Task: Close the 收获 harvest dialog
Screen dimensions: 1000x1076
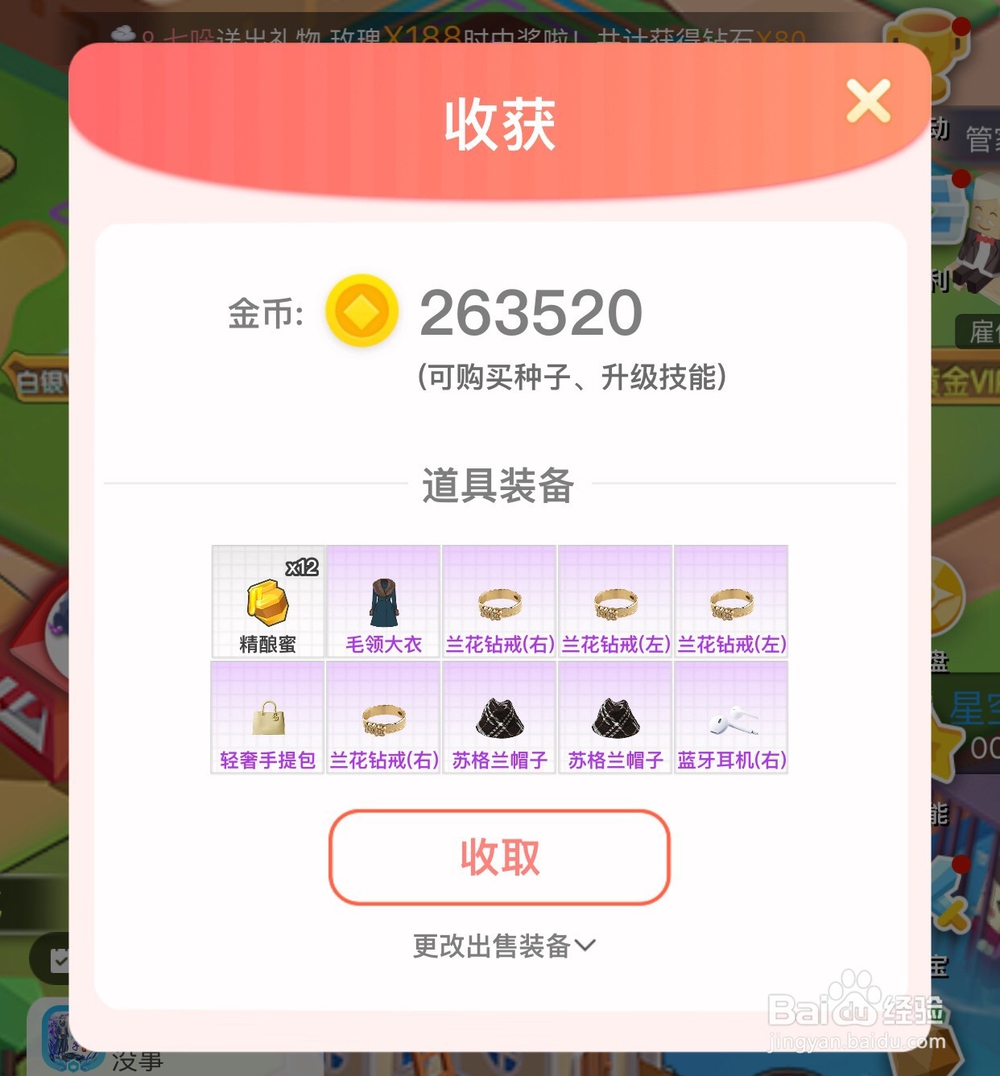Action: [868, 100]
